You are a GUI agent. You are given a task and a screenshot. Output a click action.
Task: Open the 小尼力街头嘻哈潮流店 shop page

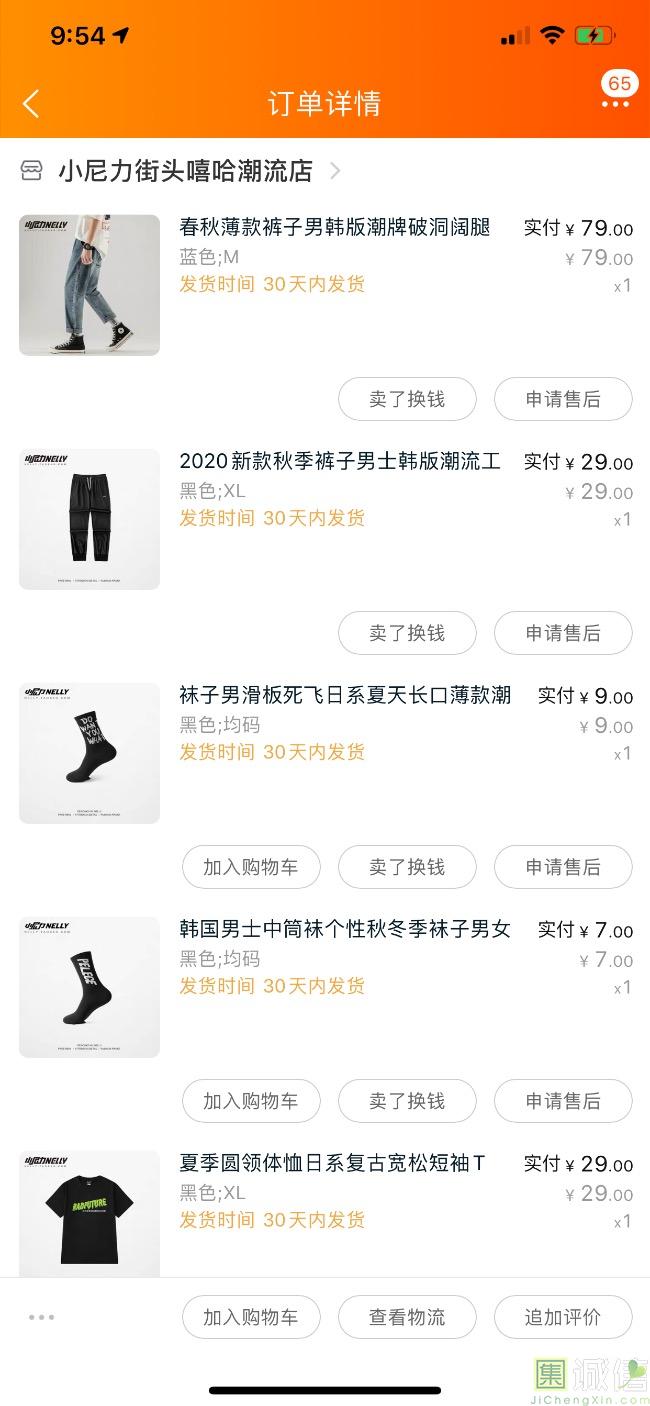coord(185,171)
